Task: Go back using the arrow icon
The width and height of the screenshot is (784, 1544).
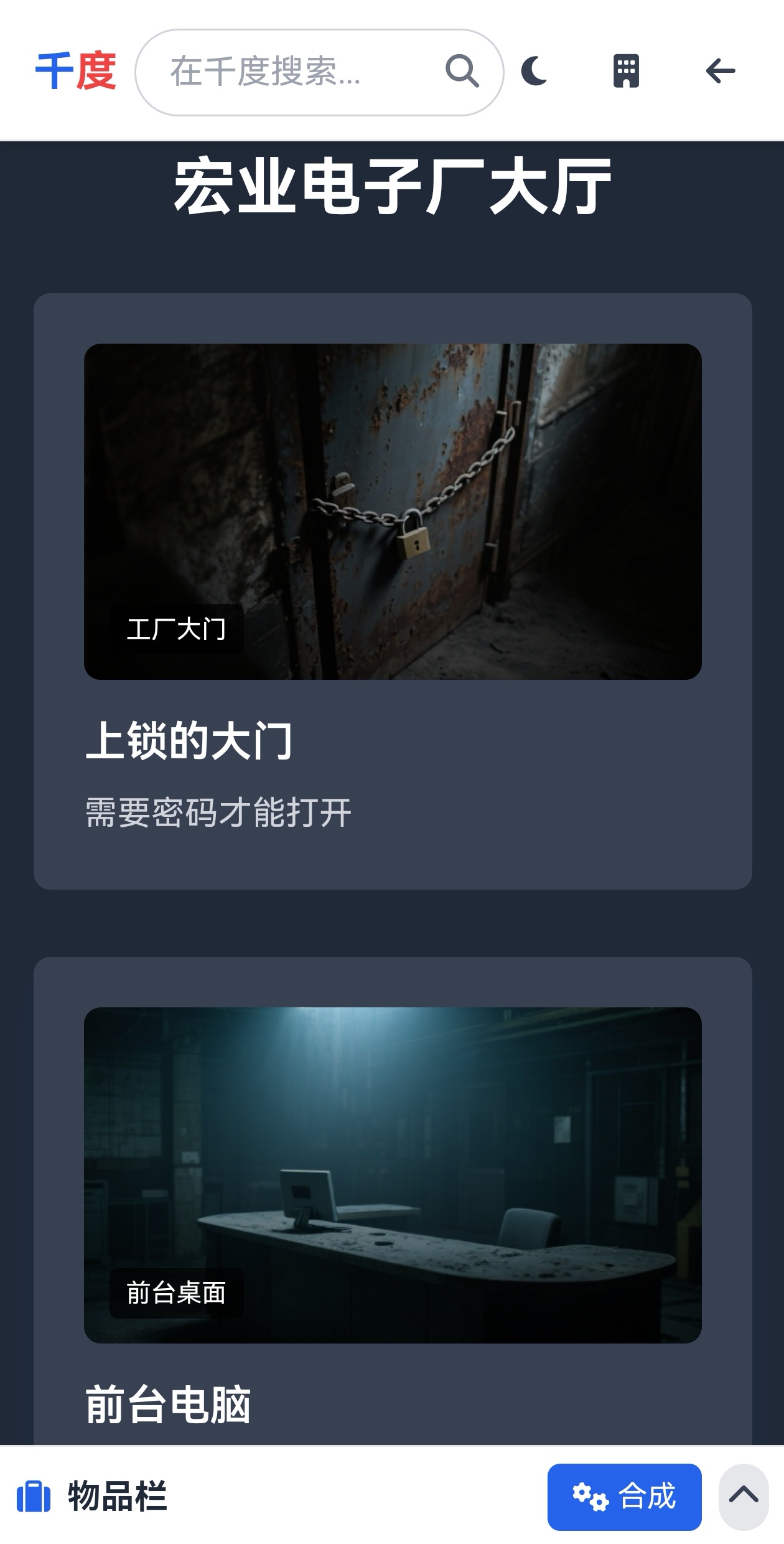Action: pos(721,71)
